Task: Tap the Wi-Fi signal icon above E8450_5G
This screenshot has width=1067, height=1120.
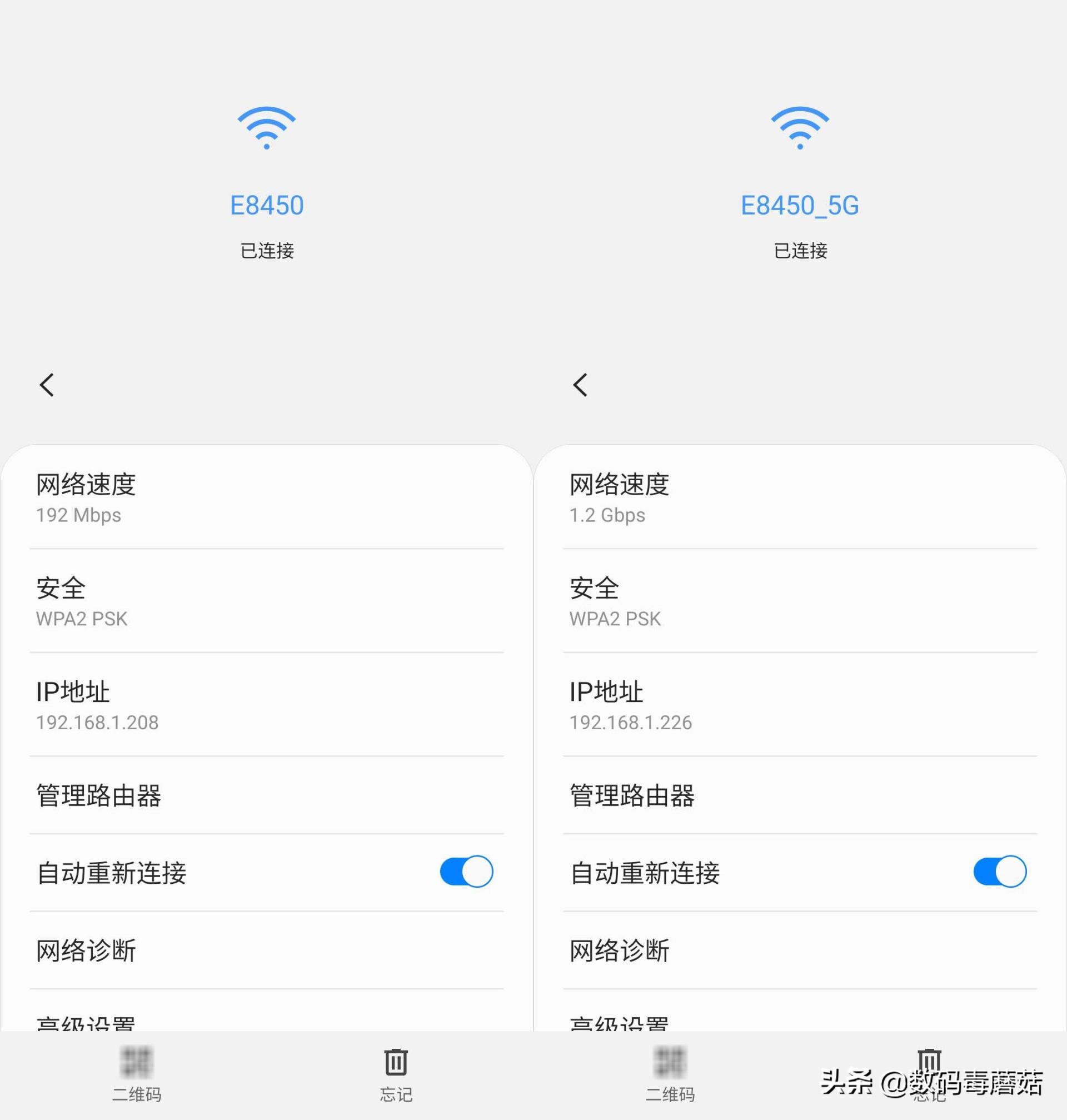Action: click(x=800, y=126)
